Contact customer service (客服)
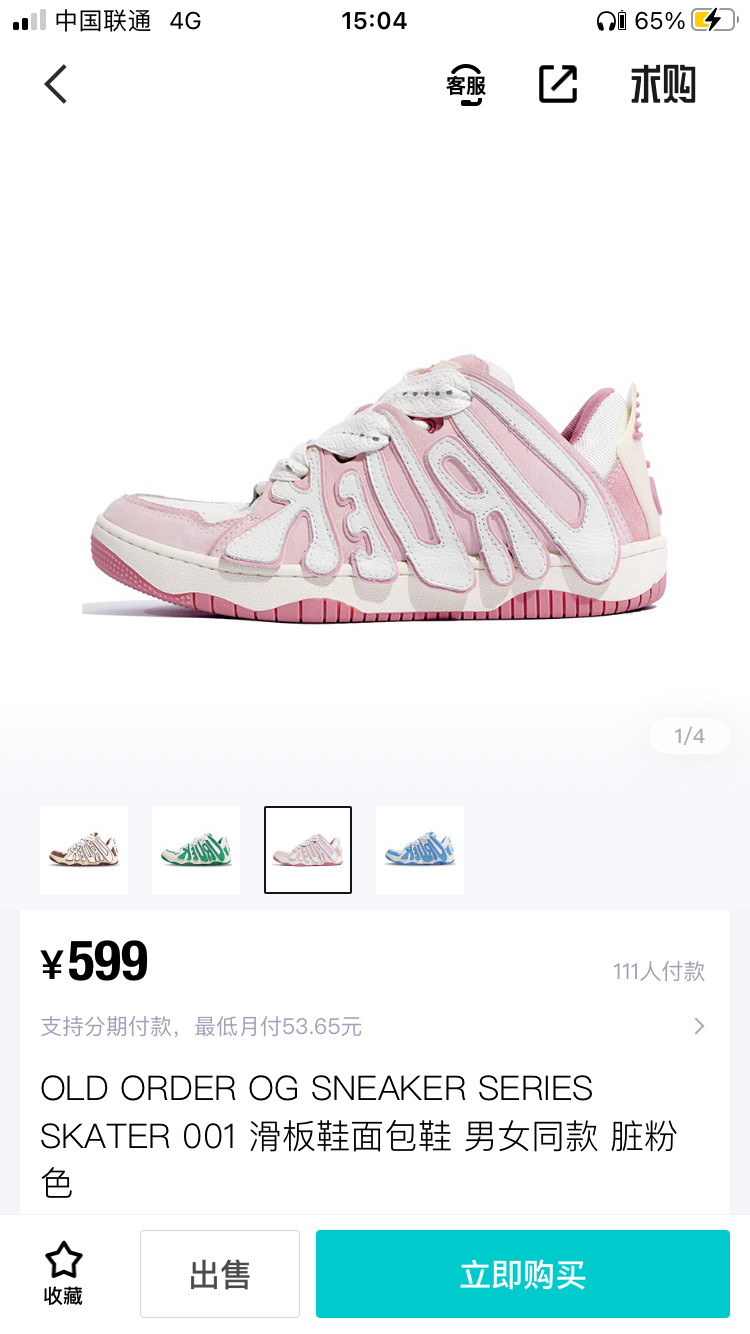The height and width of the screenshot is (1334, 750). tap(466, 85)
